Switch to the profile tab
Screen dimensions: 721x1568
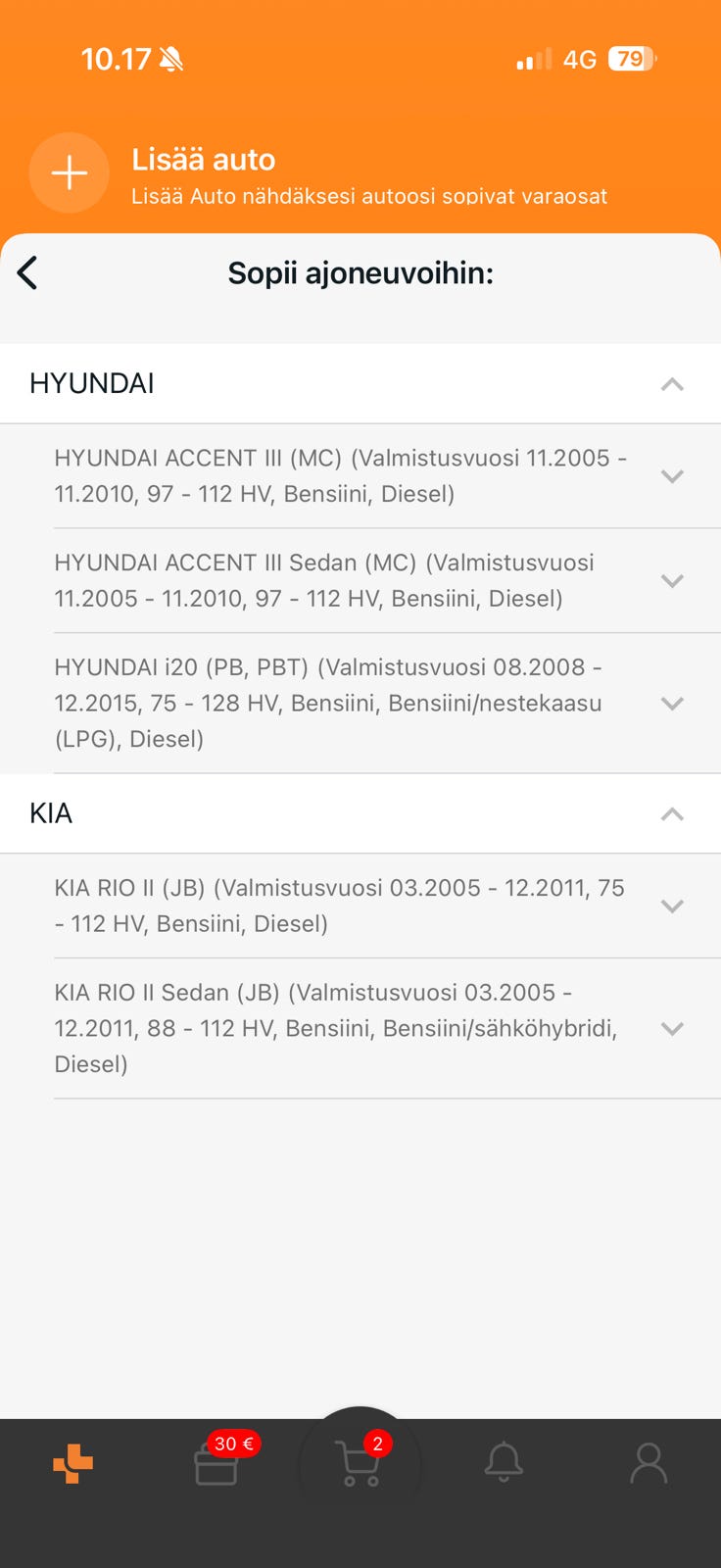(648, 1464)
